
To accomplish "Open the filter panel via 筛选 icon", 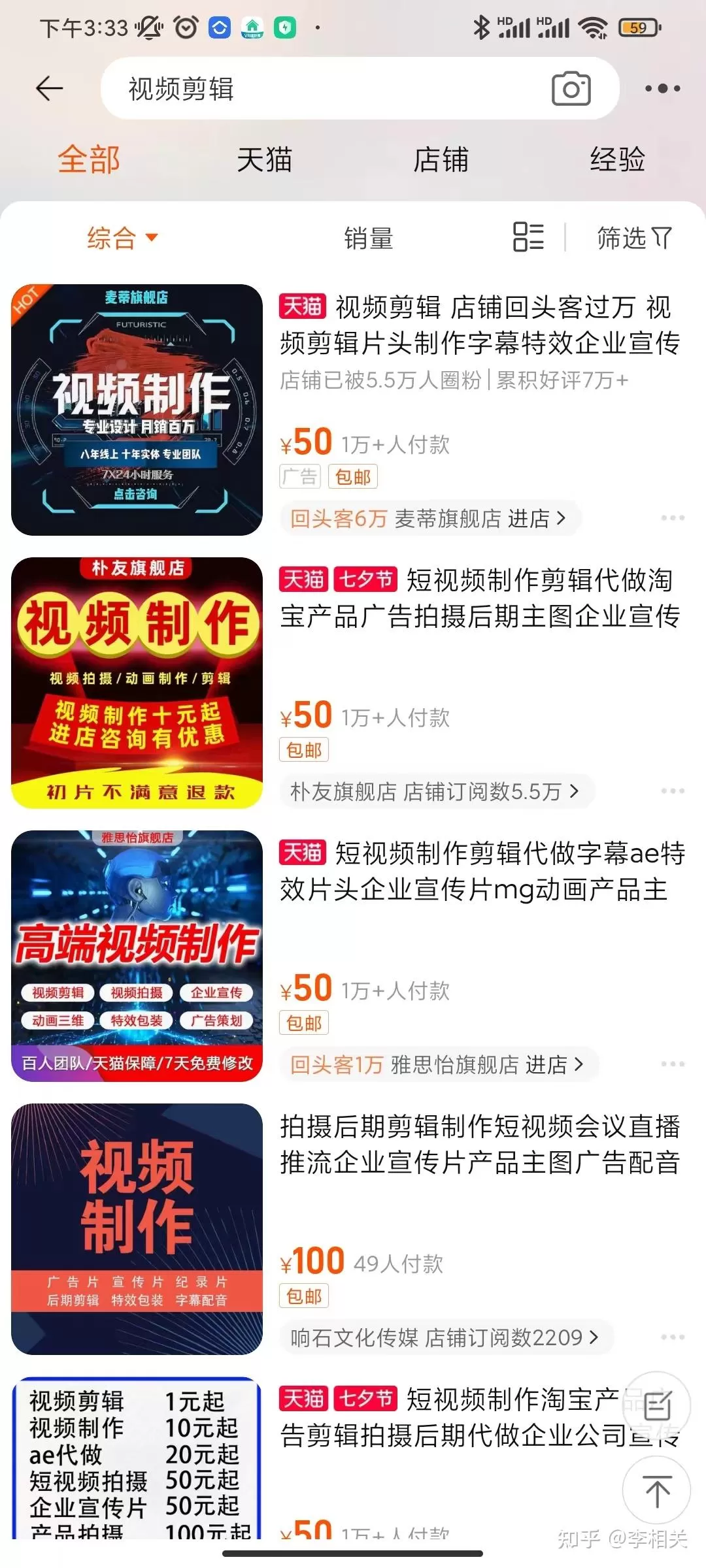I will tap(633, 238).
